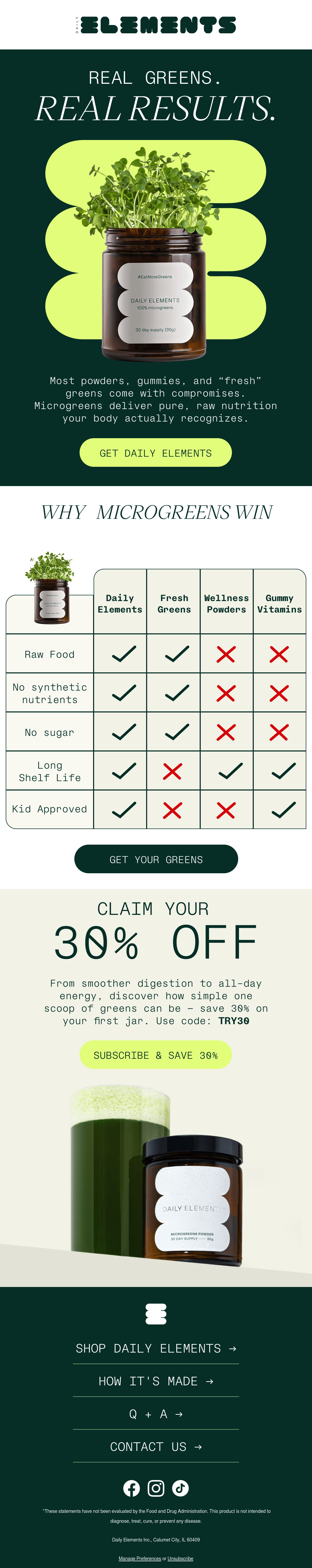Tap SUBSCRIBE & SAVE 30%
Viewport: 312px width, 1568px height.
[x=156, y=1055]
